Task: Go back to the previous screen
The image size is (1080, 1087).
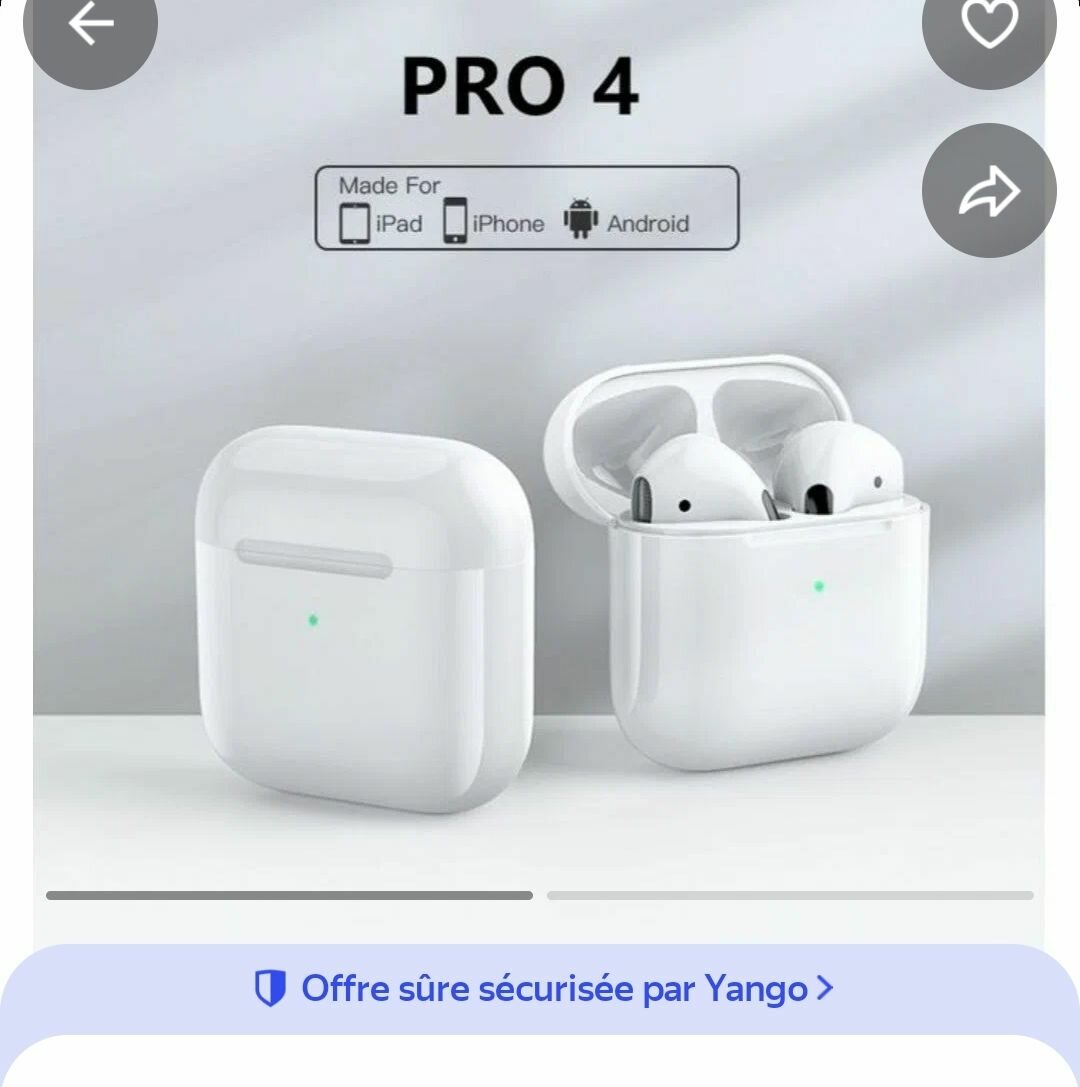Action: click(x=90, y=24)
